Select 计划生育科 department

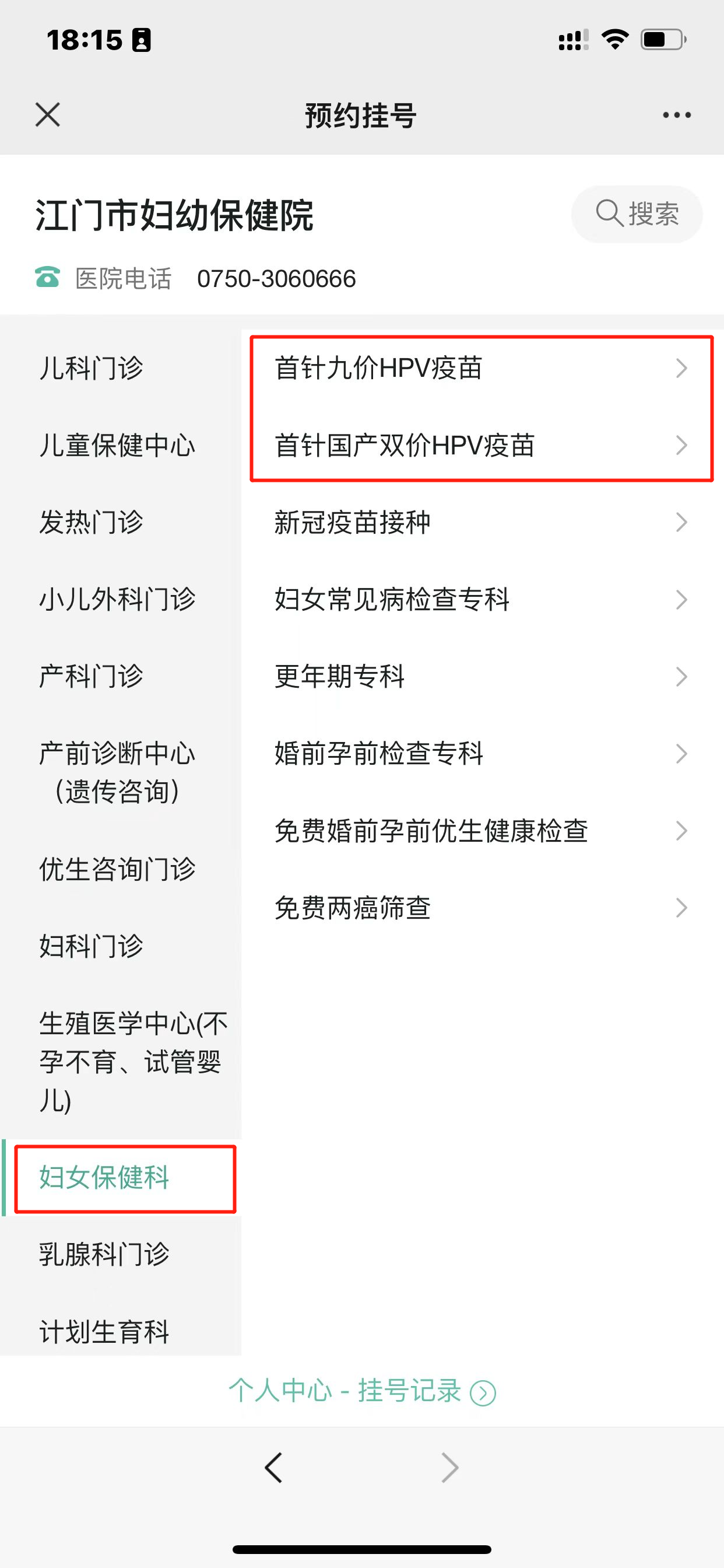click(x=104, y=1331)
